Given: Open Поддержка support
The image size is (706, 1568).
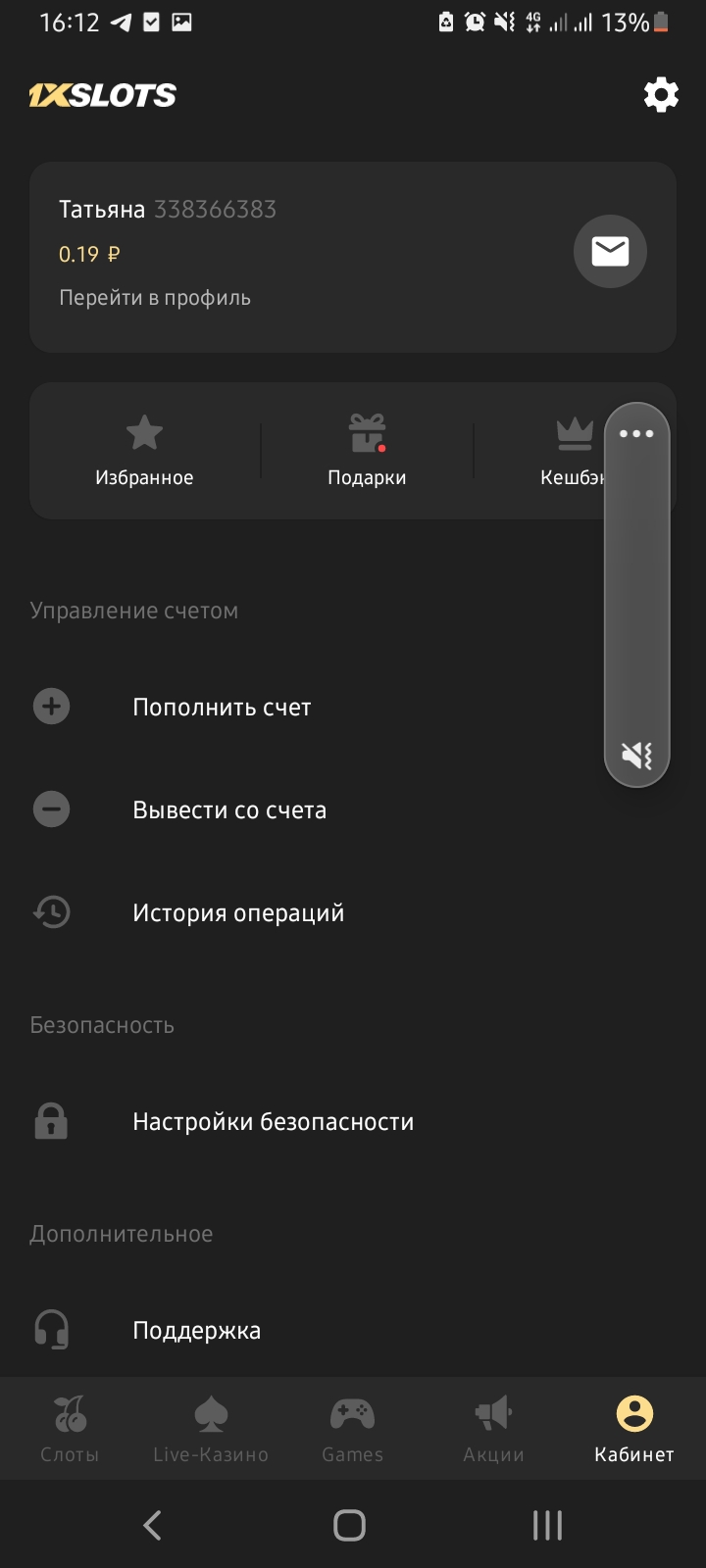Looking at the screenshot, I should [196, 1331].
